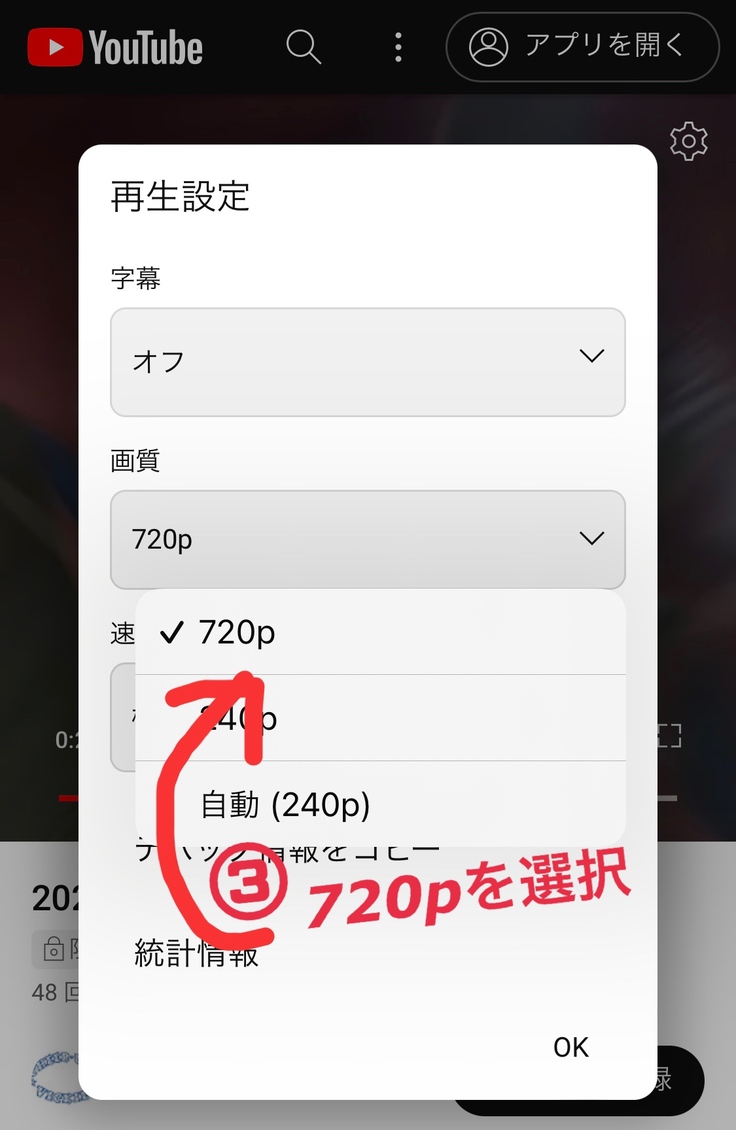Tap the アプリを開く button

click(x=582, y=46)
